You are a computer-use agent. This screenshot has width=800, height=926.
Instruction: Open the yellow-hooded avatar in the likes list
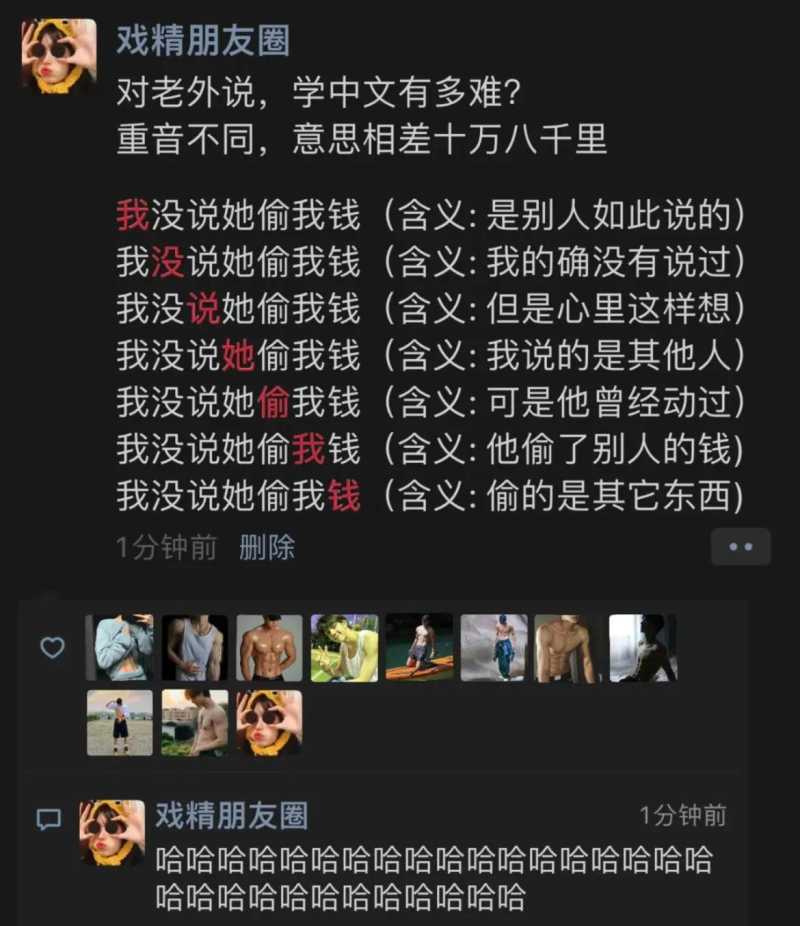pos(269,722)
